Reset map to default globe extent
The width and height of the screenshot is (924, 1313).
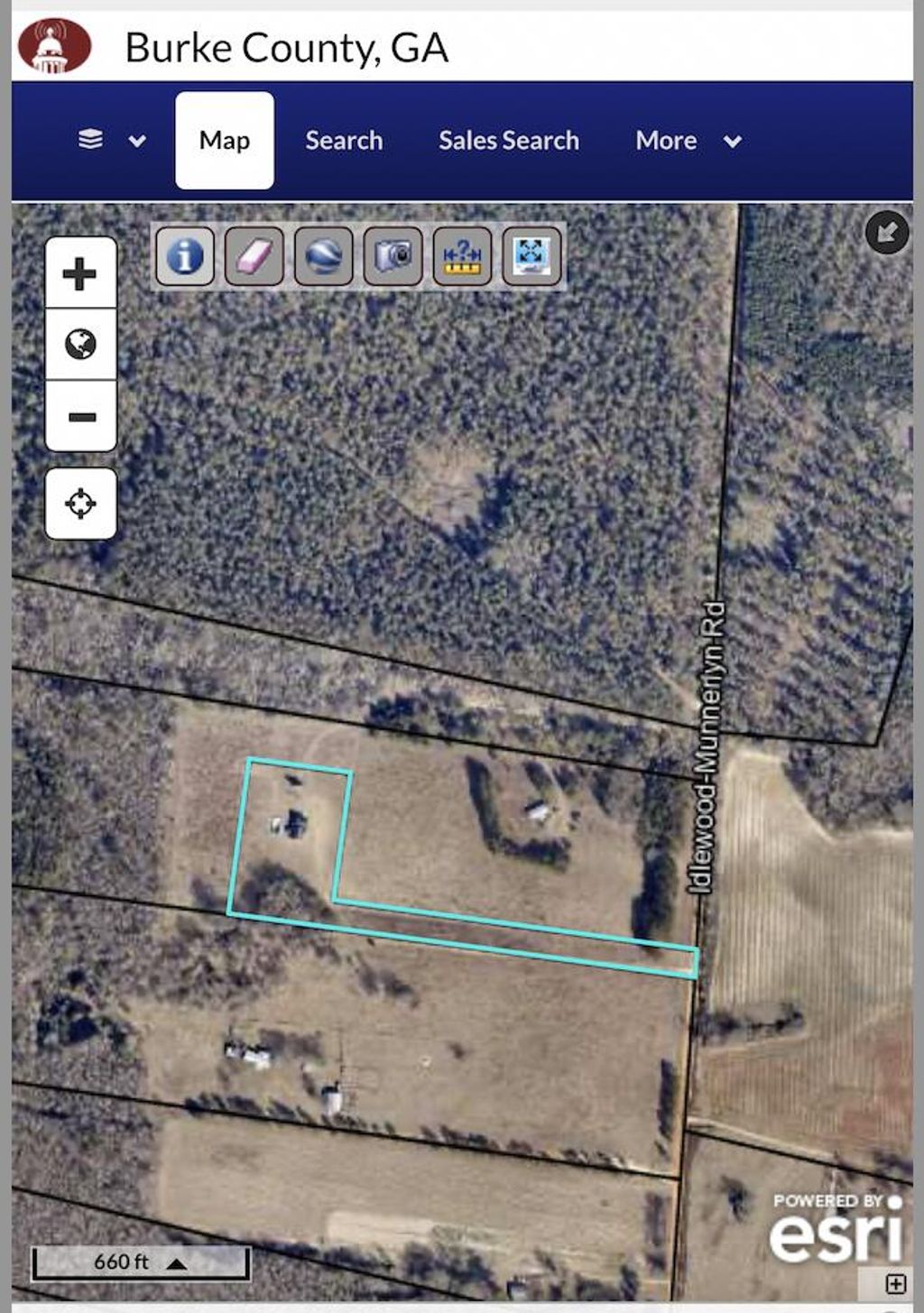[x=80, y=344]
